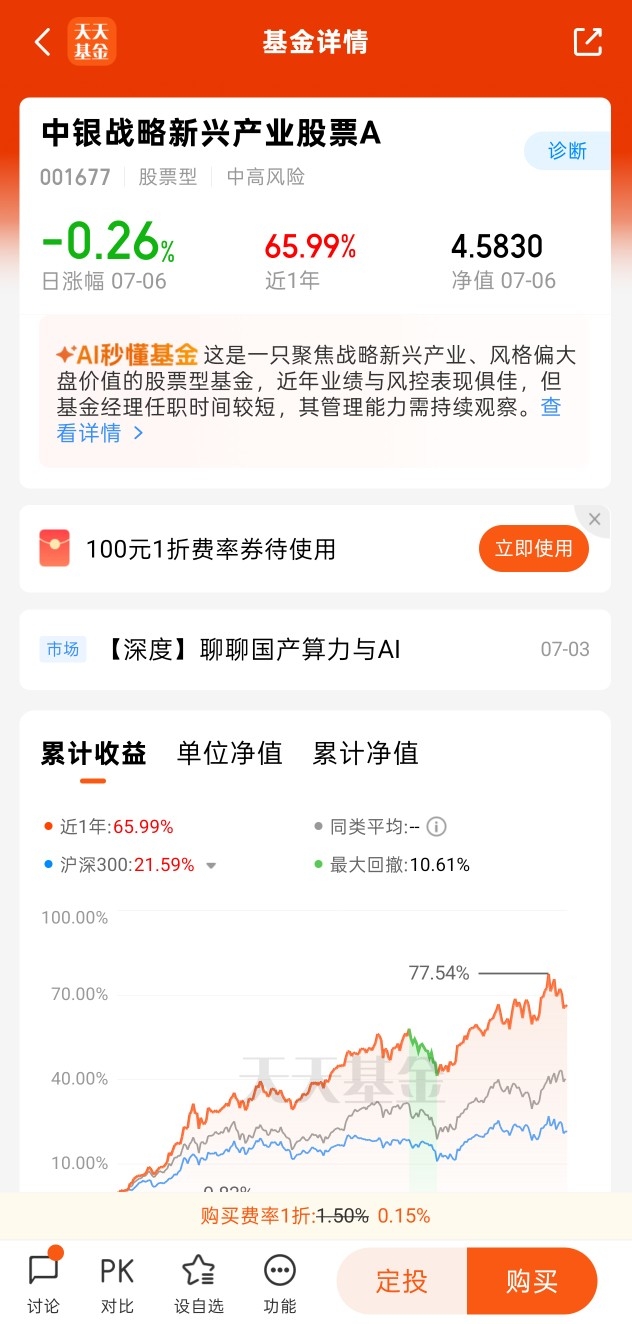Tap 立即使用 to redeem the fee coupon
Screen dimensions: 632x1324
click(534, 548)
